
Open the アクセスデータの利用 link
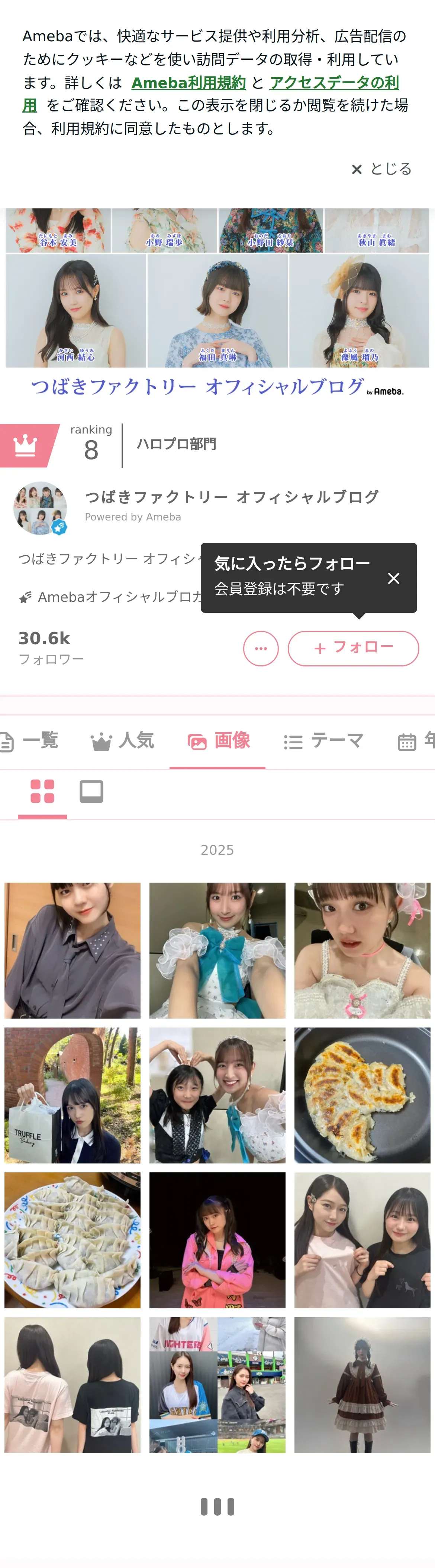click(x=334, y=83)
